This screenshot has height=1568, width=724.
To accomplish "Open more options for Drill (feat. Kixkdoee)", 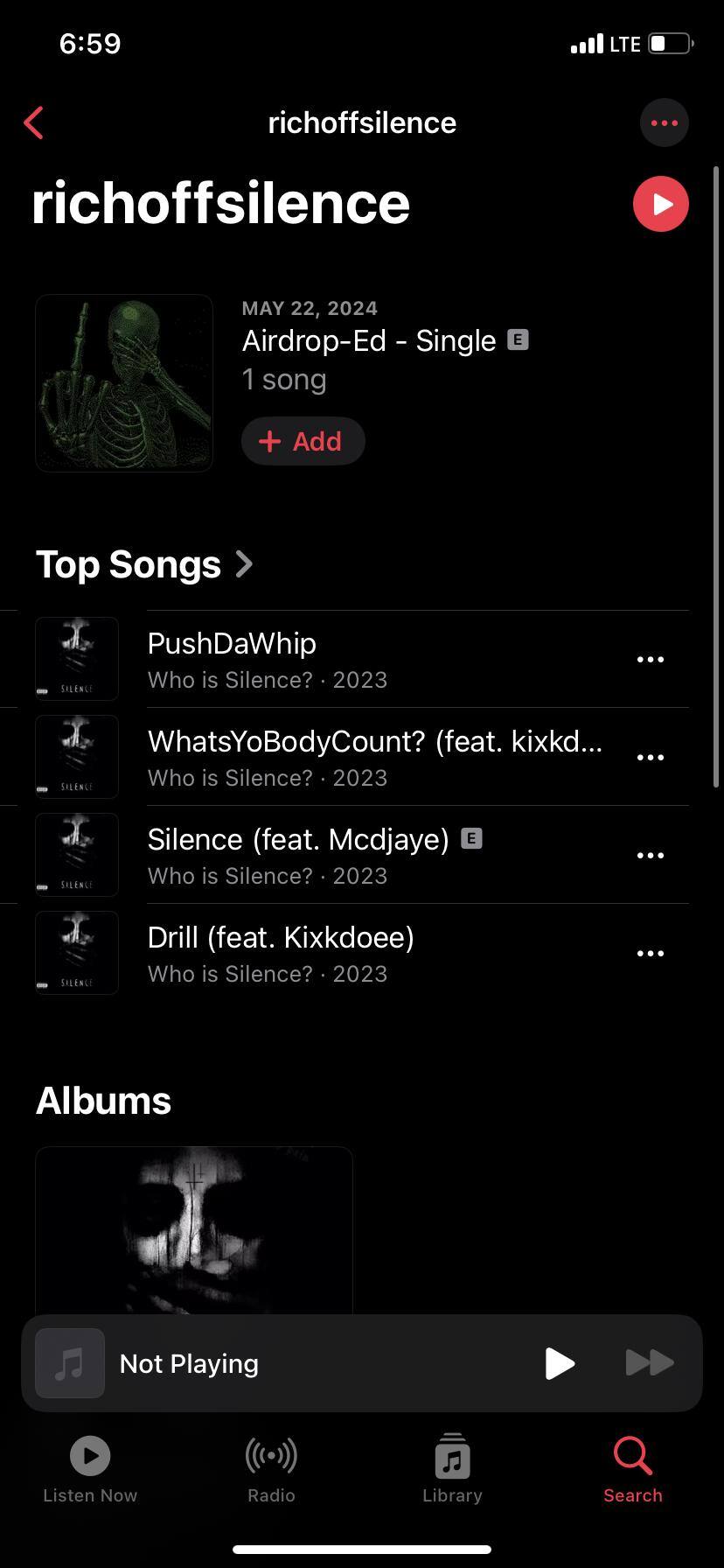I will [650, 954].
